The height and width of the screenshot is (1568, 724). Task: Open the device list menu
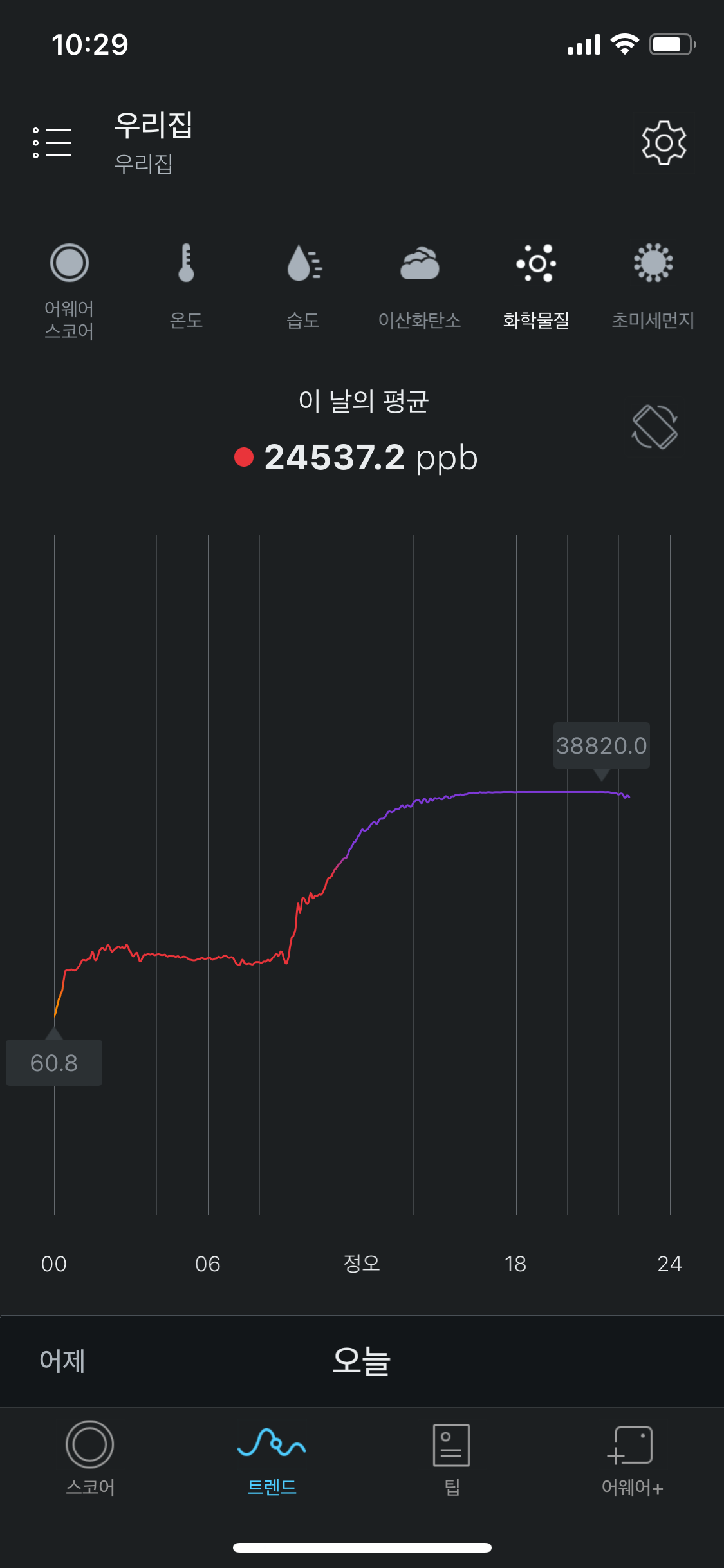pyautogui.click(x=52, y=142)
